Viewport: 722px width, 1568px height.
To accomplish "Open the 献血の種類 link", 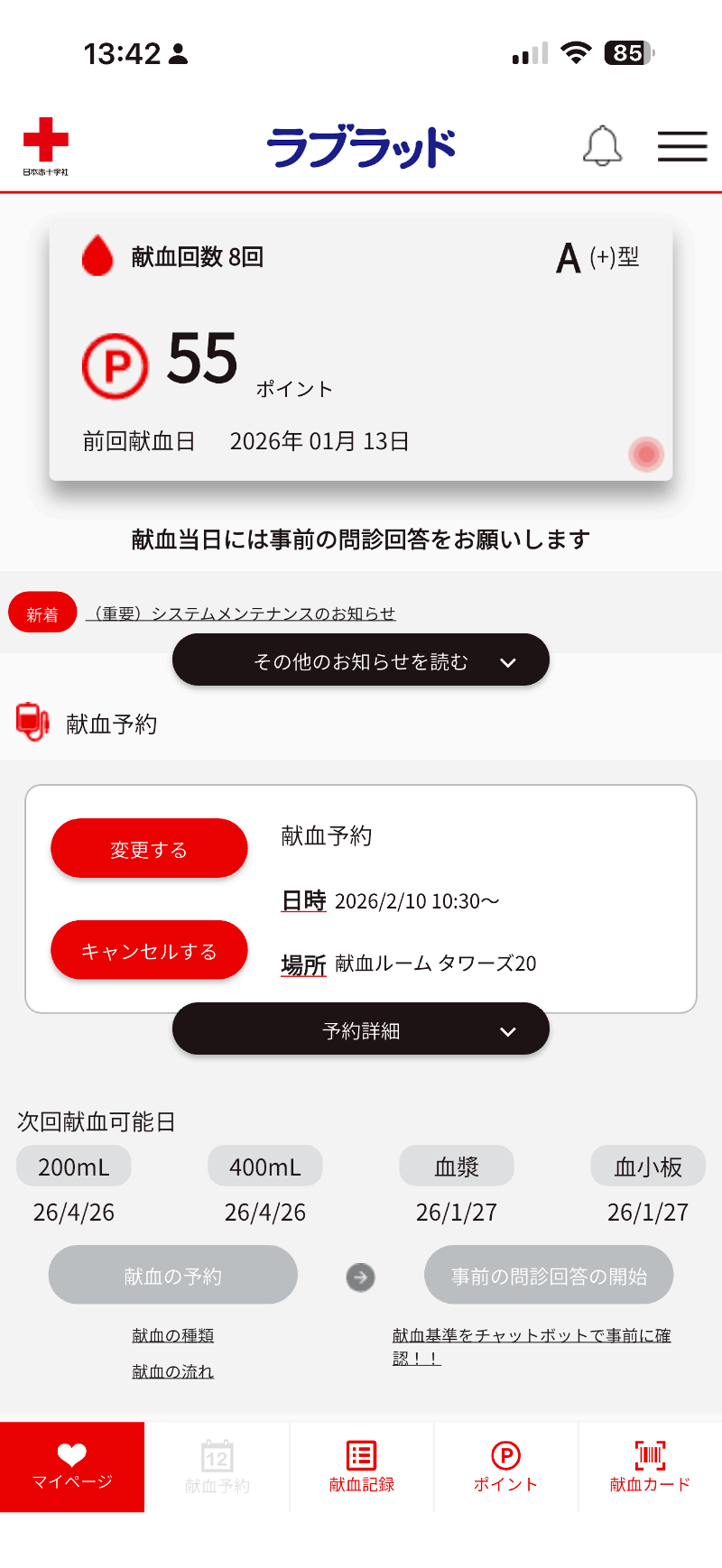I will click(x=172, y=1335).
